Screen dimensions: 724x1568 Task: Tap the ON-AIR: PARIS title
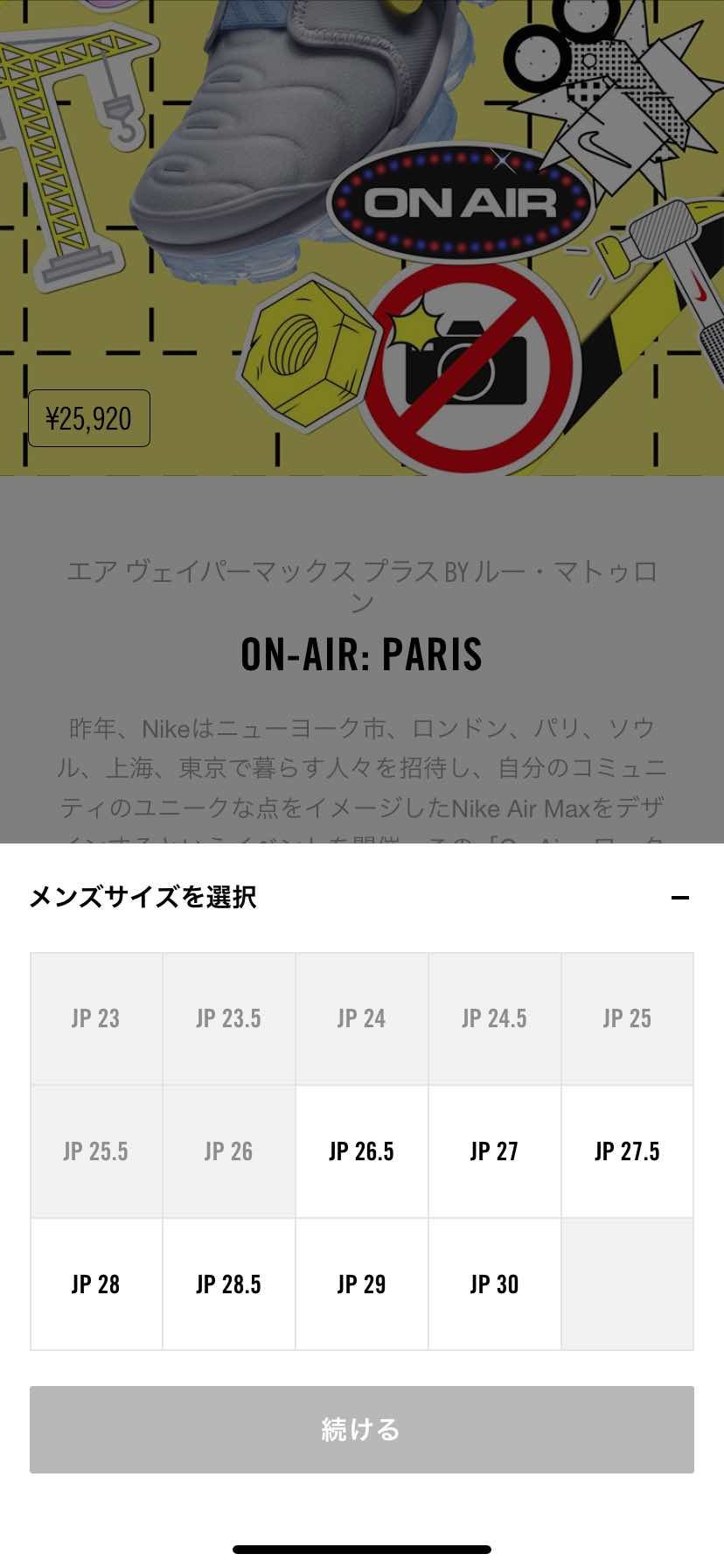tap(362, 654)
